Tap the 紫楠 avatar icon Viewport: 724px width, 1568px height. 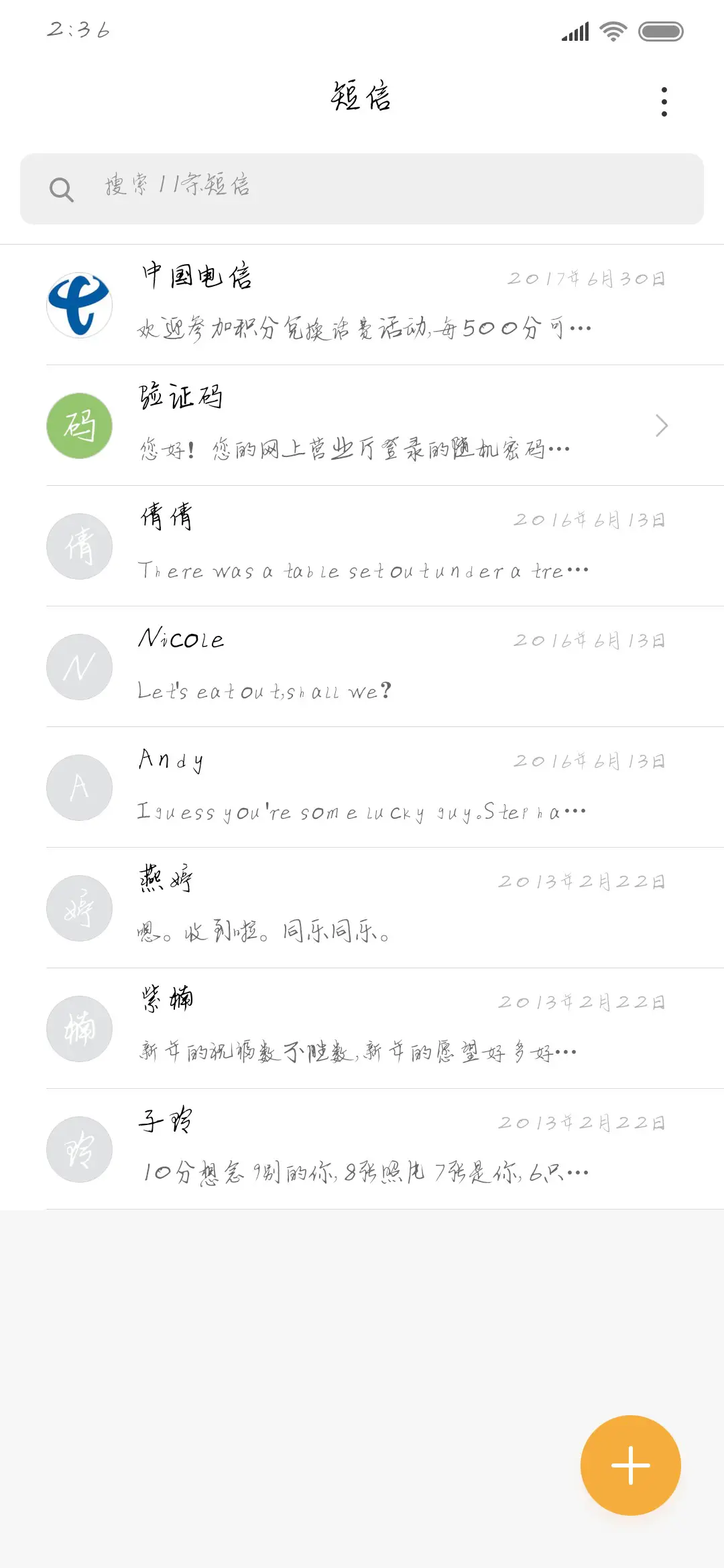[78, 1029]
